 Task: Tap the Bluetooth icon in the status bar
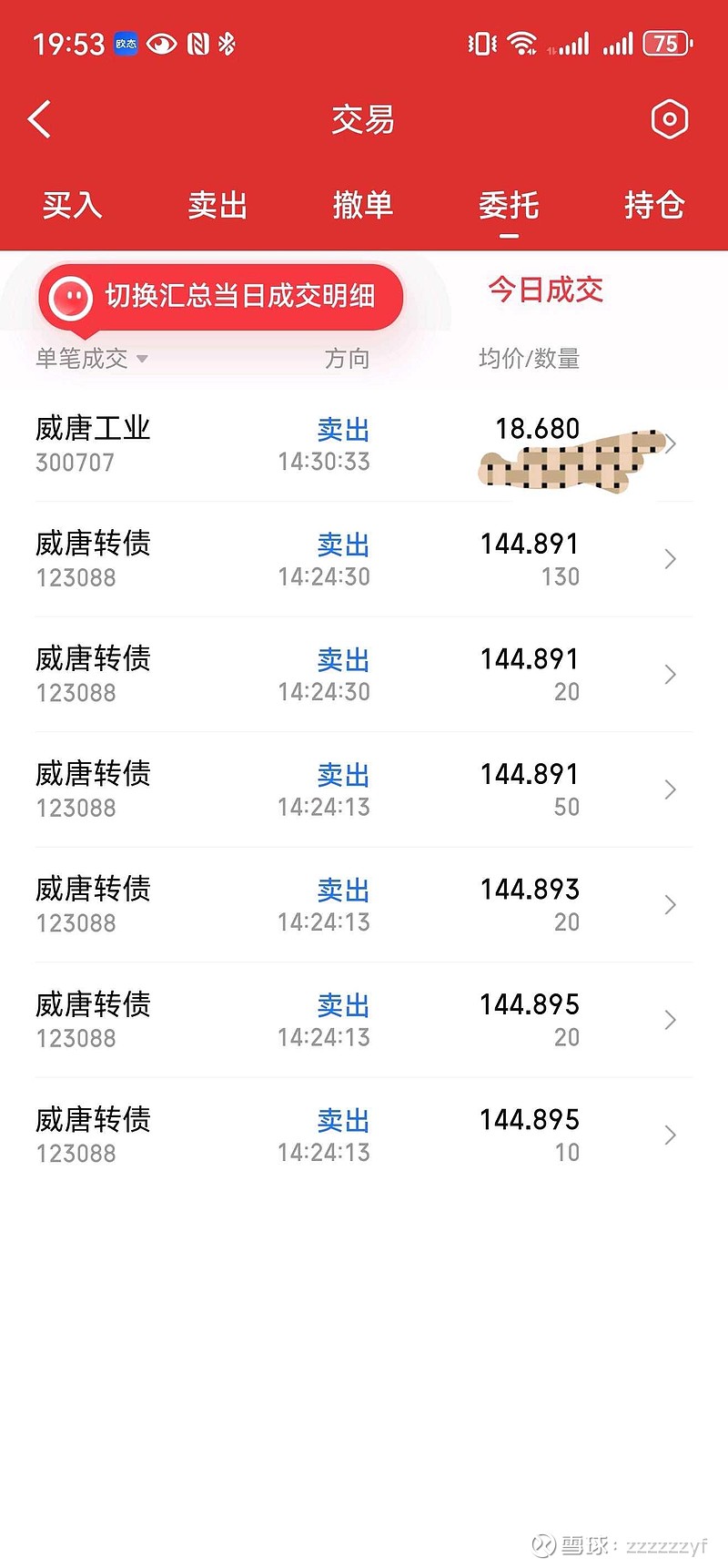(x=227, y=41)
